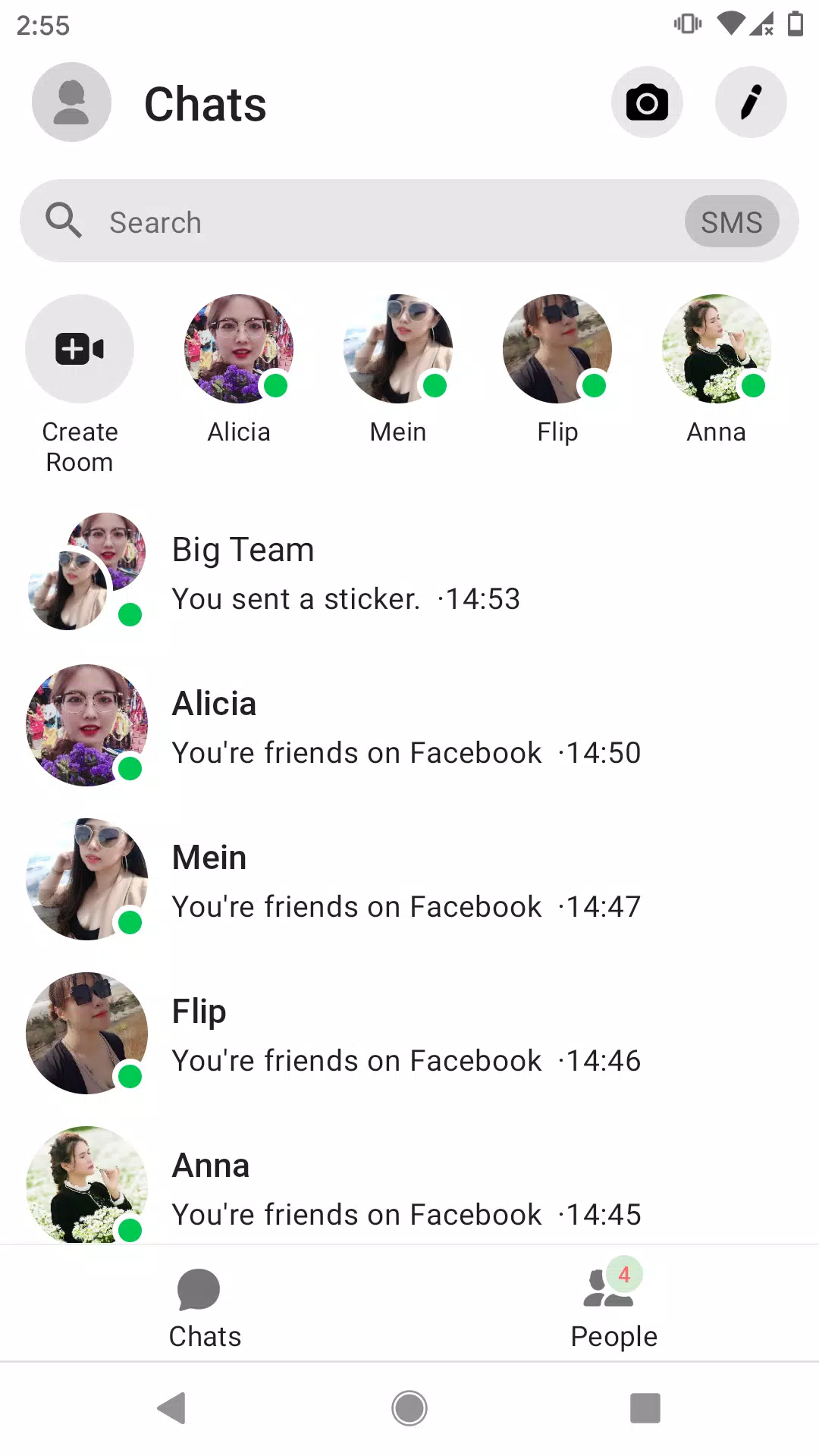Open the Big Team group chat

(409, 573)
